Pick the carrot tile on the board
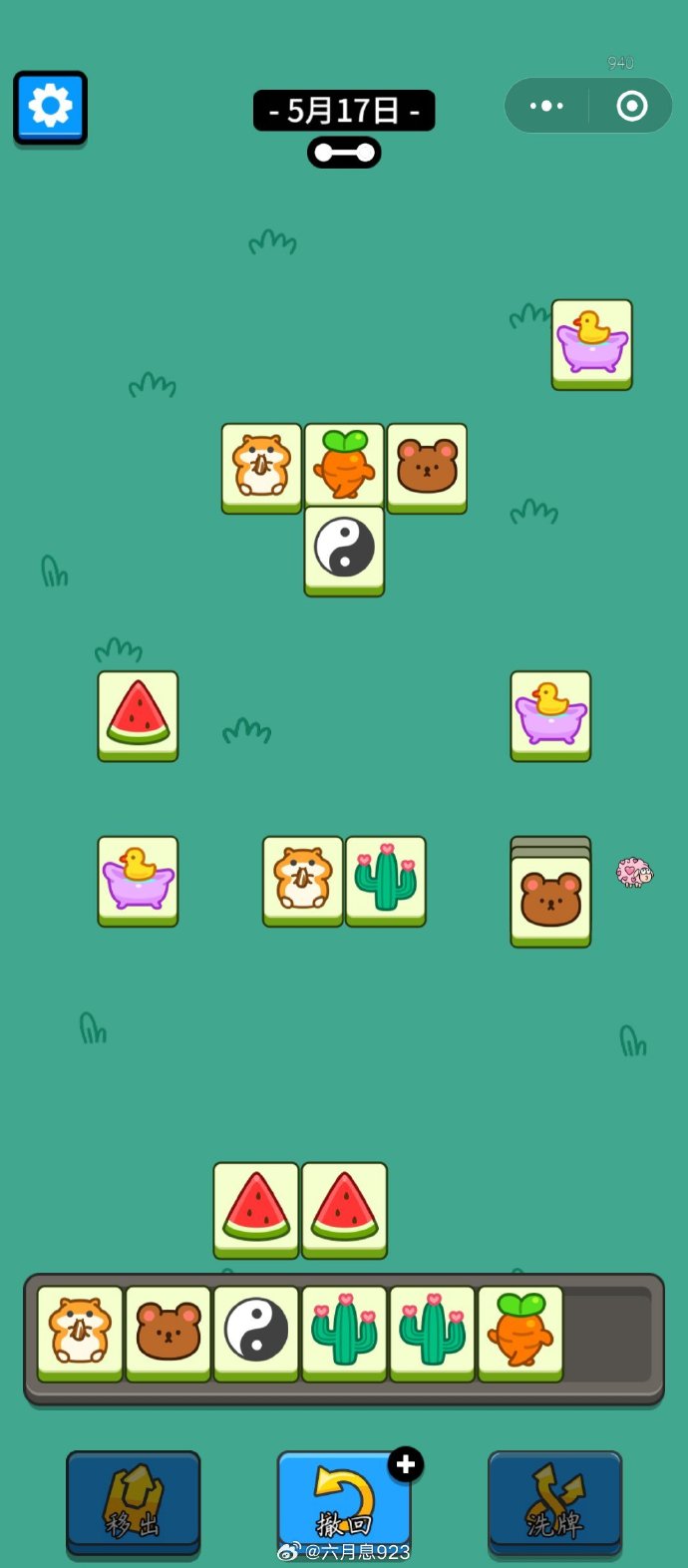Viewport: 688px width, 1568px height. pos(344,466)
